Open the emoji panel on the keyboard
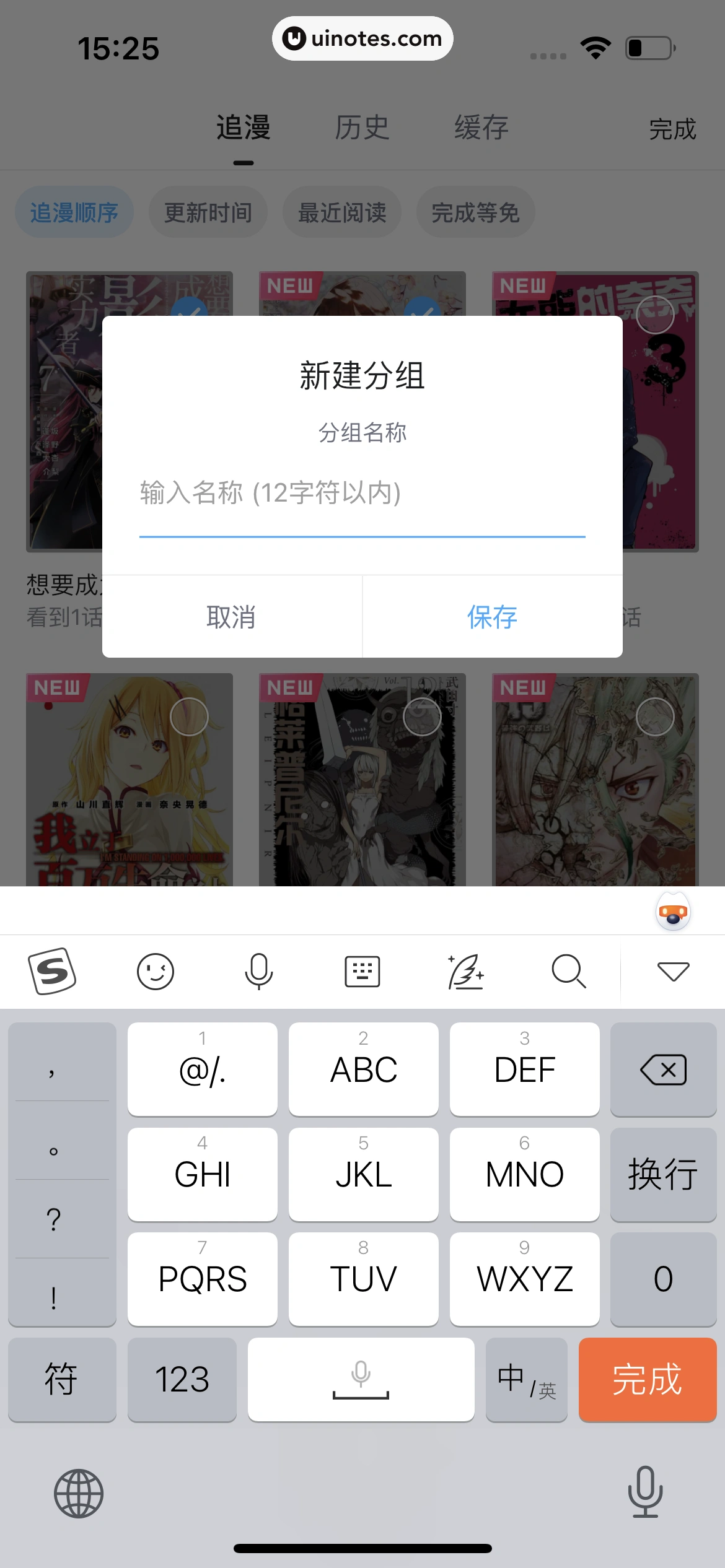Screen dimensions: 725x1568 tap(156, 971)
